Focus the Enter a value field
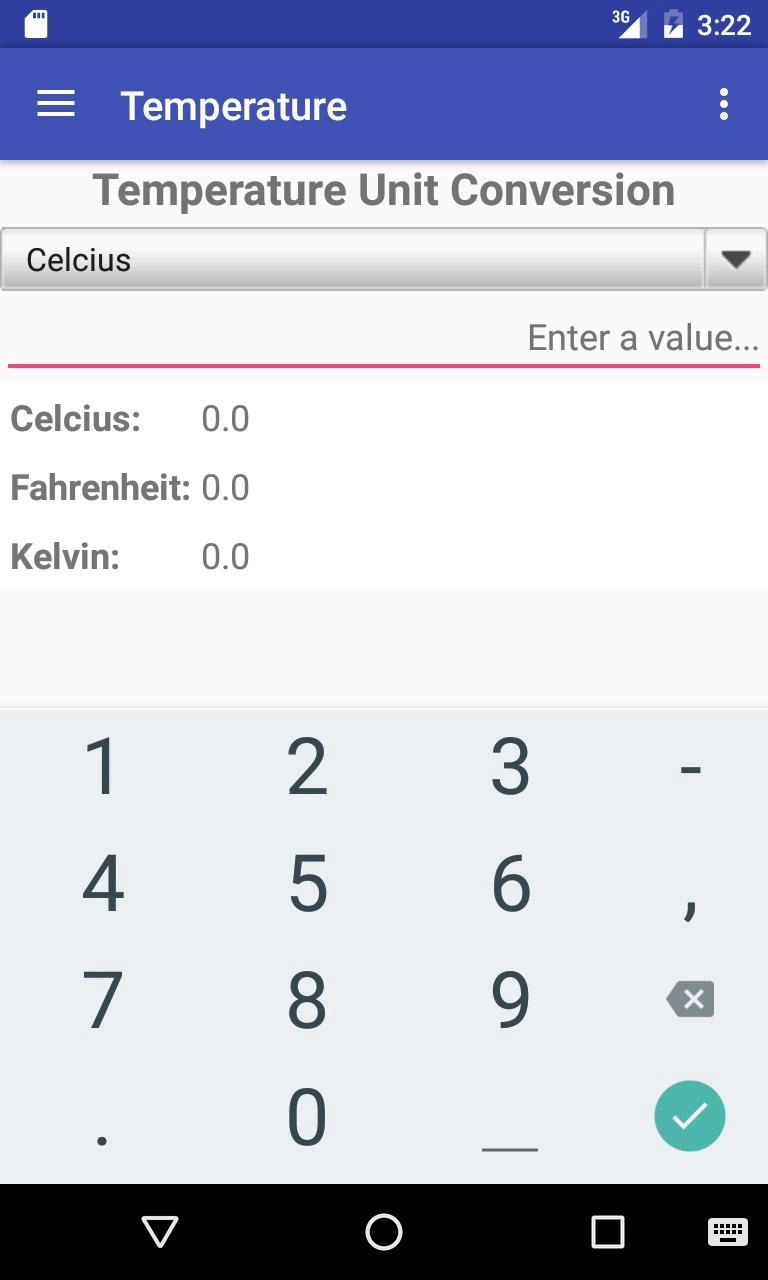The image size is (768, 1280). click(384, 338)
